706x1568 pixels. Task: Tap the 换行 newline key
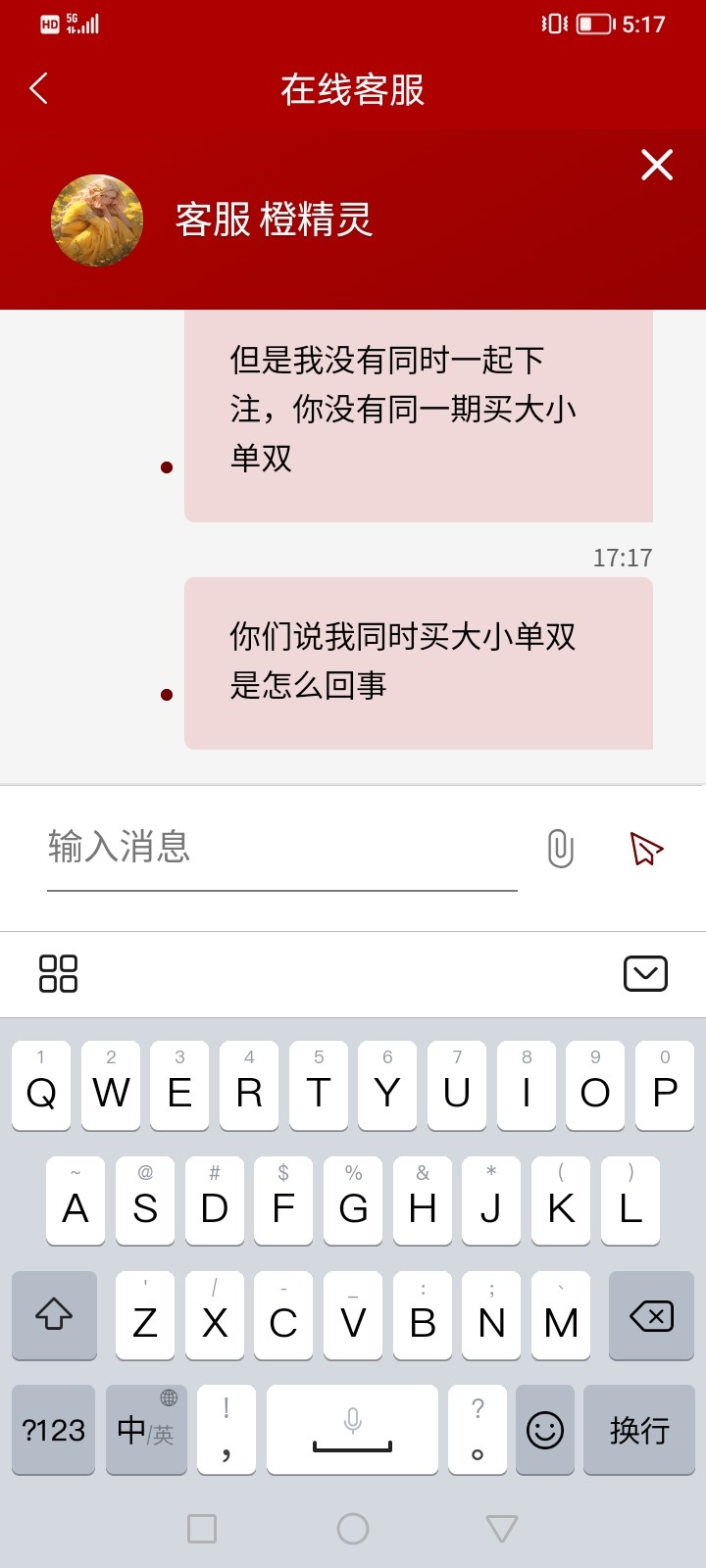click(x=639, y=1430)
